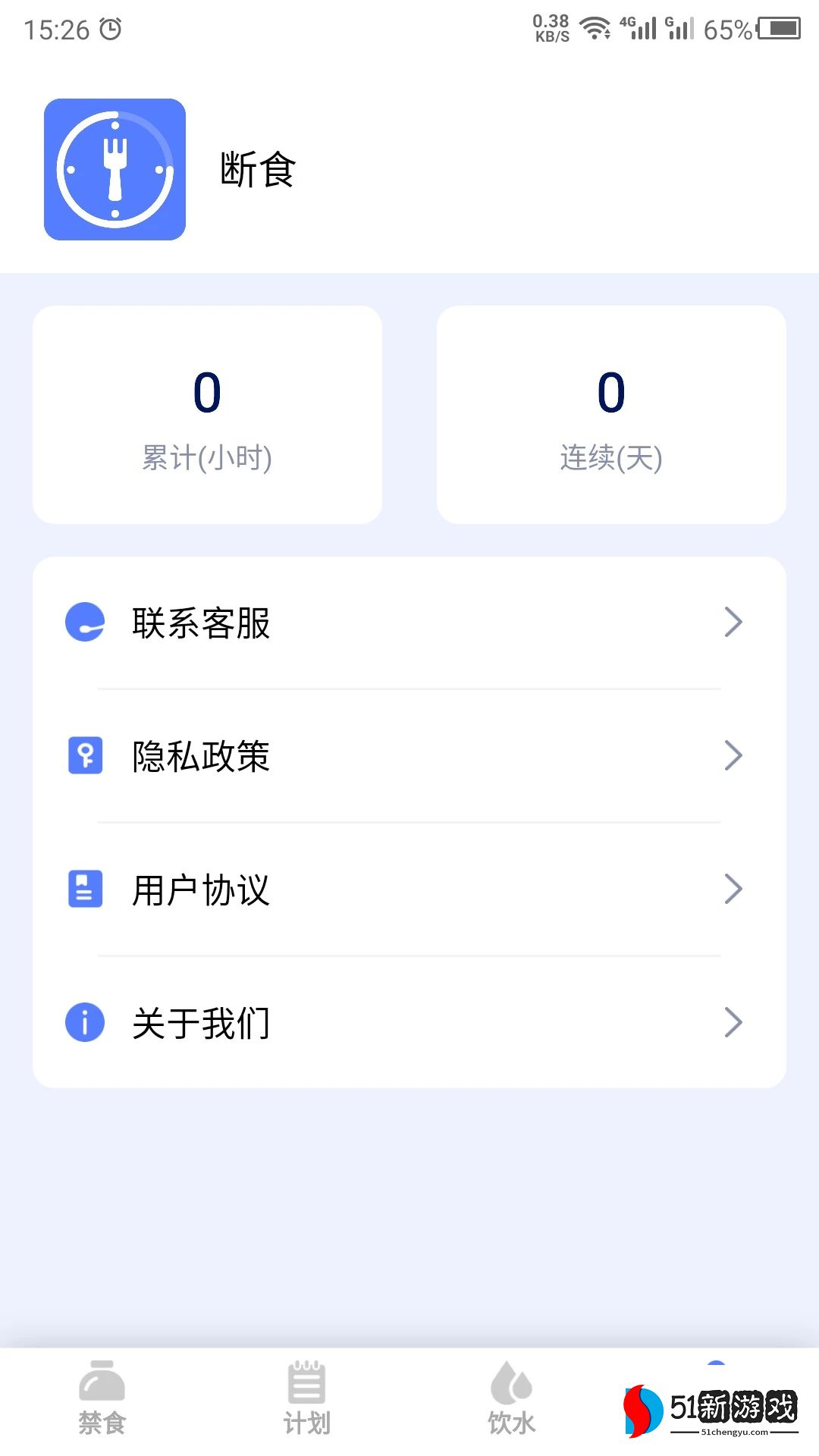
Task: Open 联系客服 (contact support)
Action: 408,623
